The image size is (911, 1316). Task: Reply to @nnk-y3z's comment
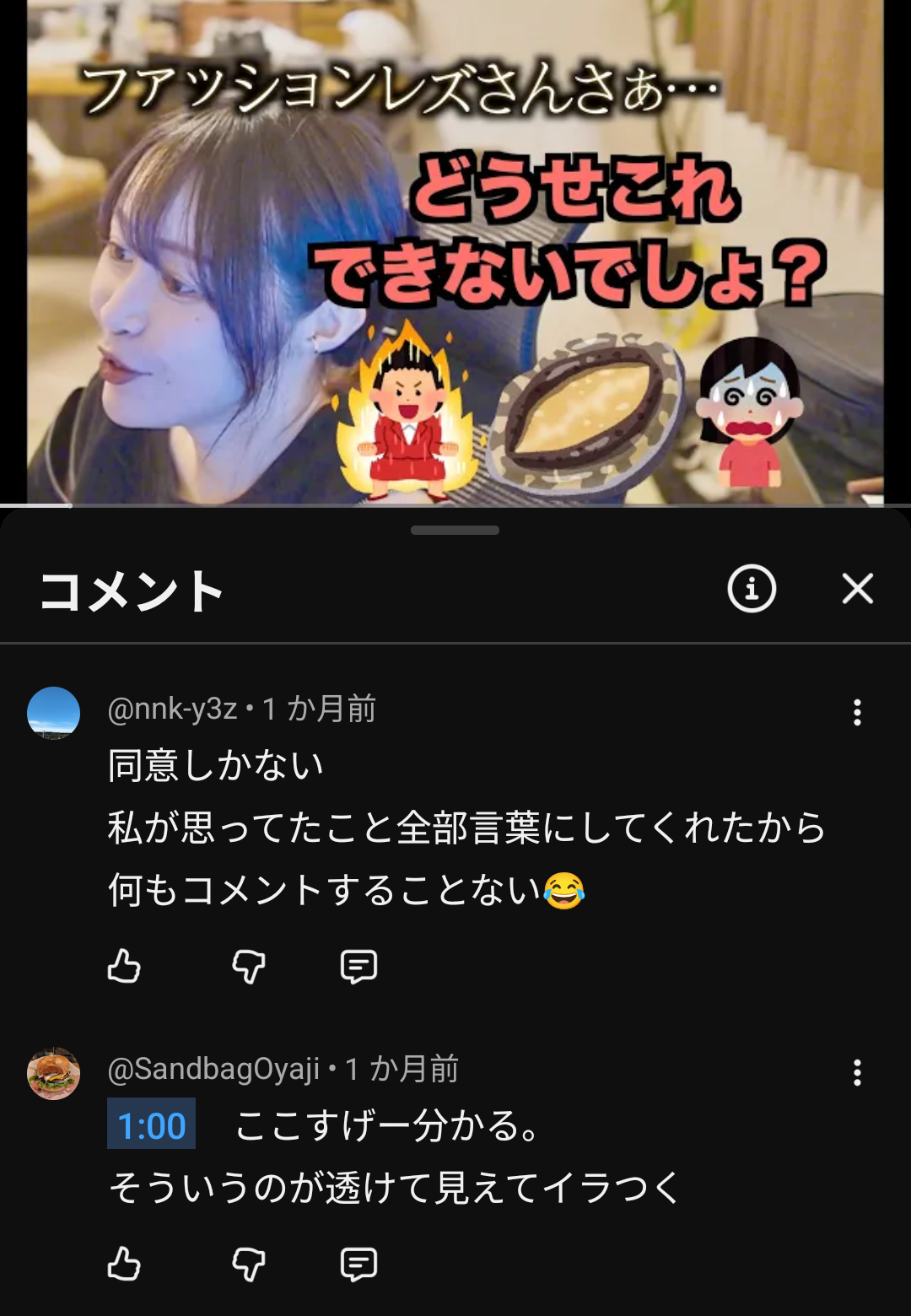coord(358,967)
